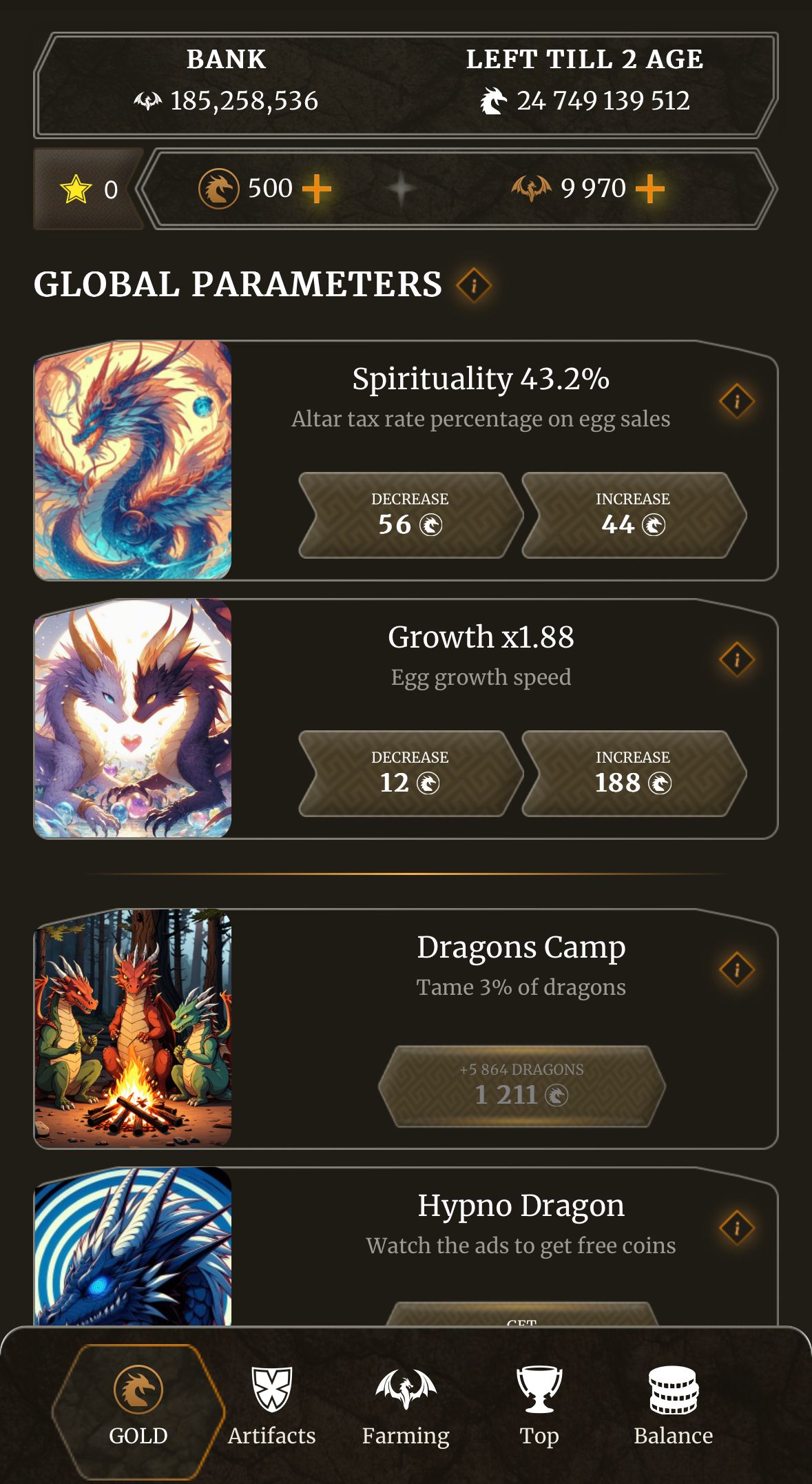Decrease Spirituality for 56 coins
Image resolution: width=812 pixels, height=1484 pixels.
pyautogui.click(x=410, y=515)
